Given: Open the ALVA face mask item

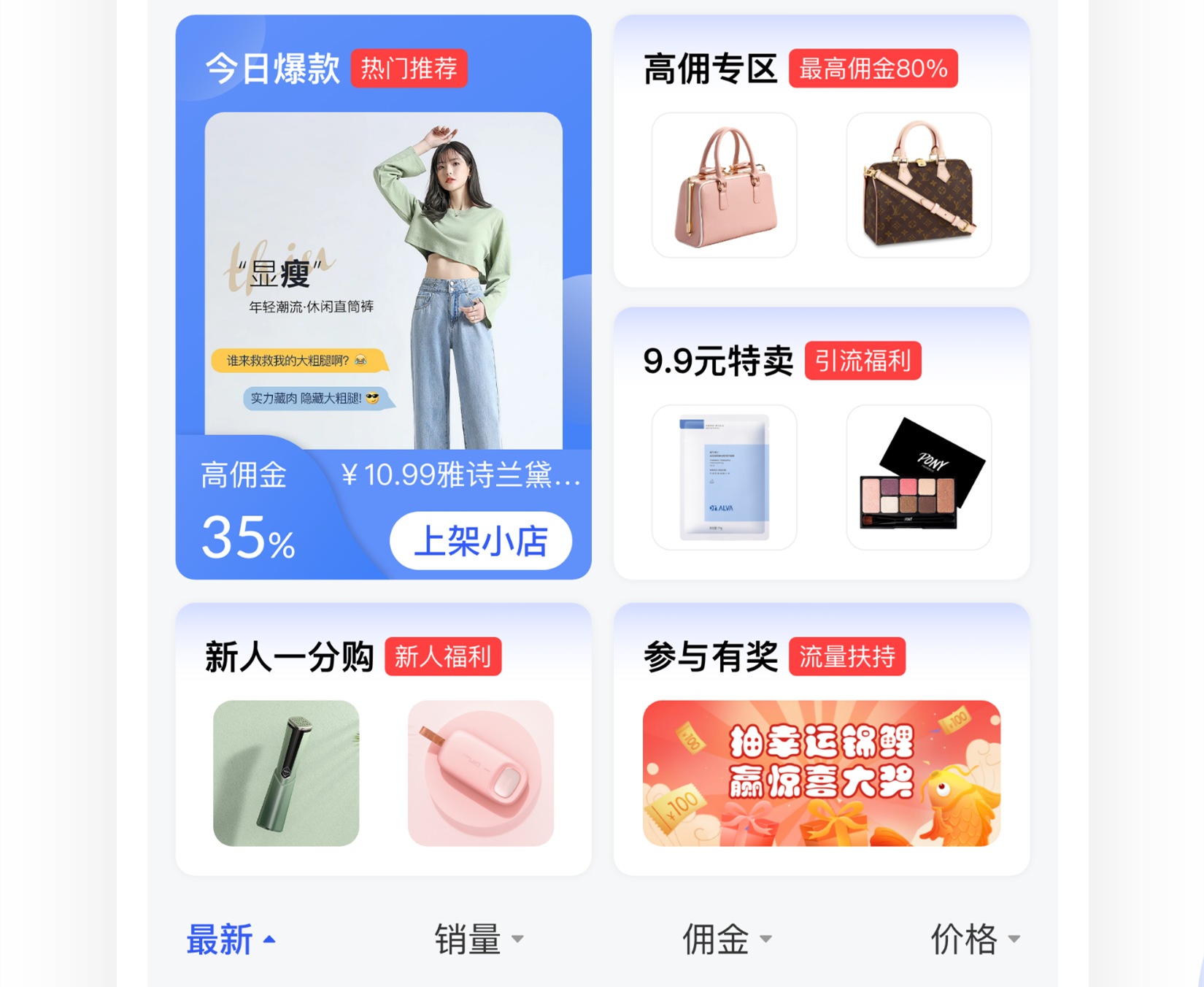Looking at the screenshot, I should (x=724, y=477).
